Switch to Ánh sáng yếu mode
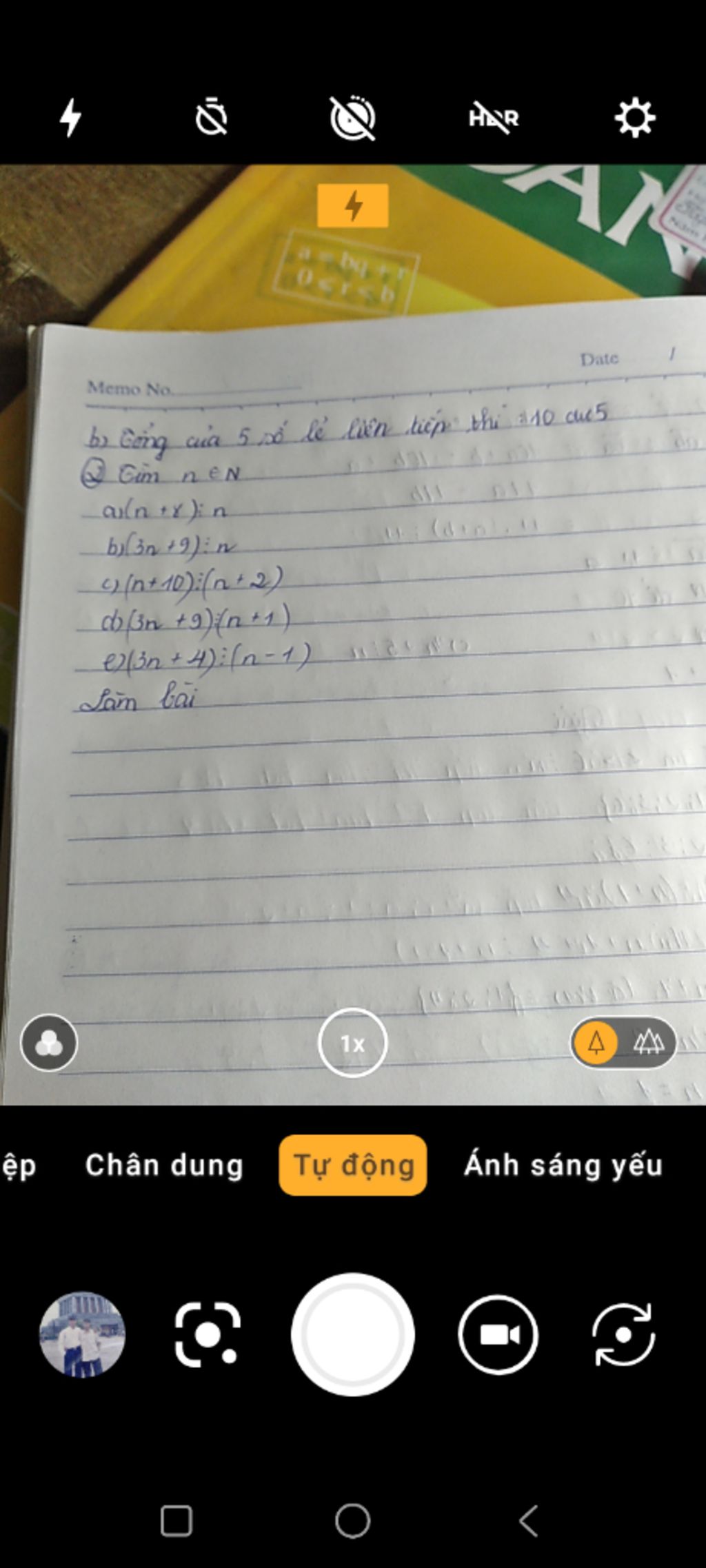This screenshot has width=706, height=1568. click(x=563, y=1165)
